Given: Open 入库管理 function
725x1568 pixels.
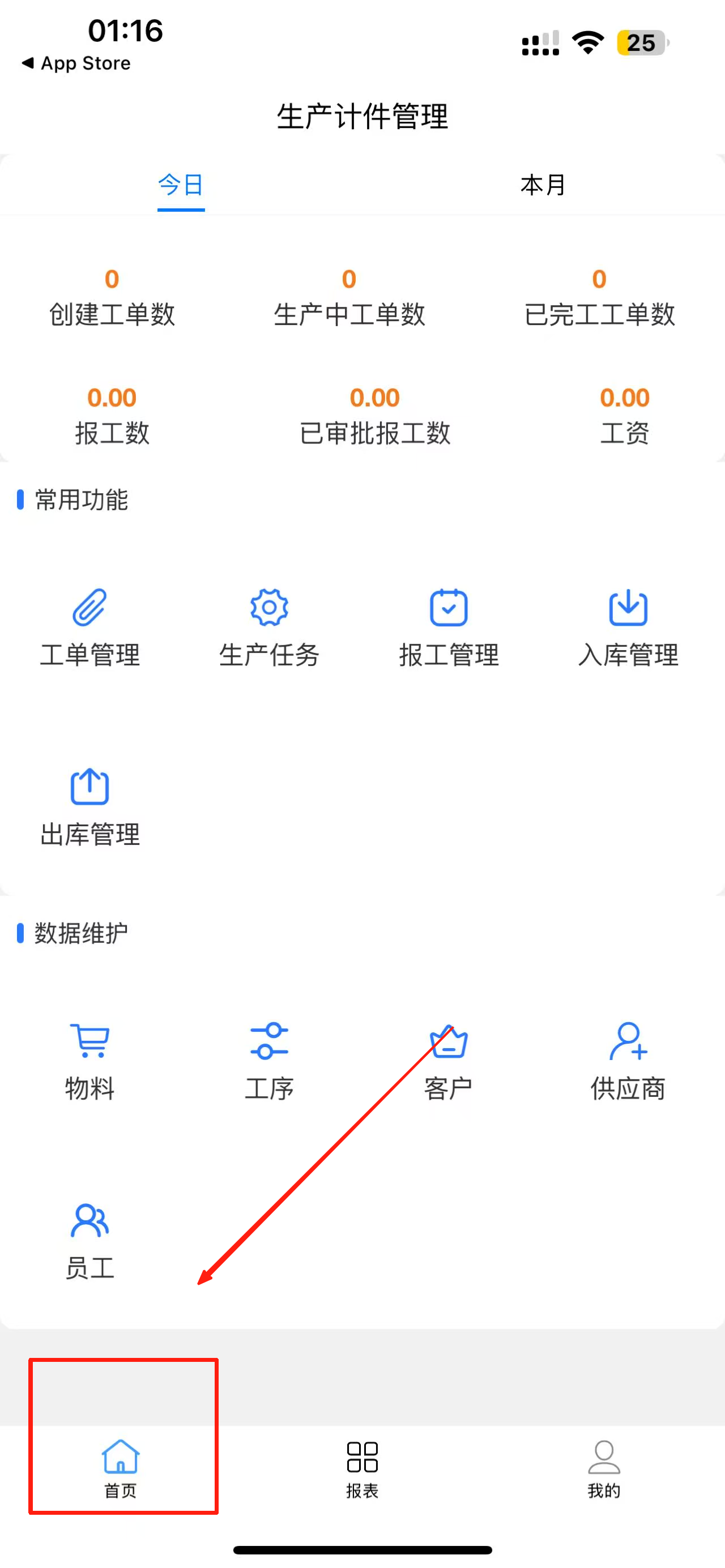Looking at the screenshot, I should [x=628, y=627].
